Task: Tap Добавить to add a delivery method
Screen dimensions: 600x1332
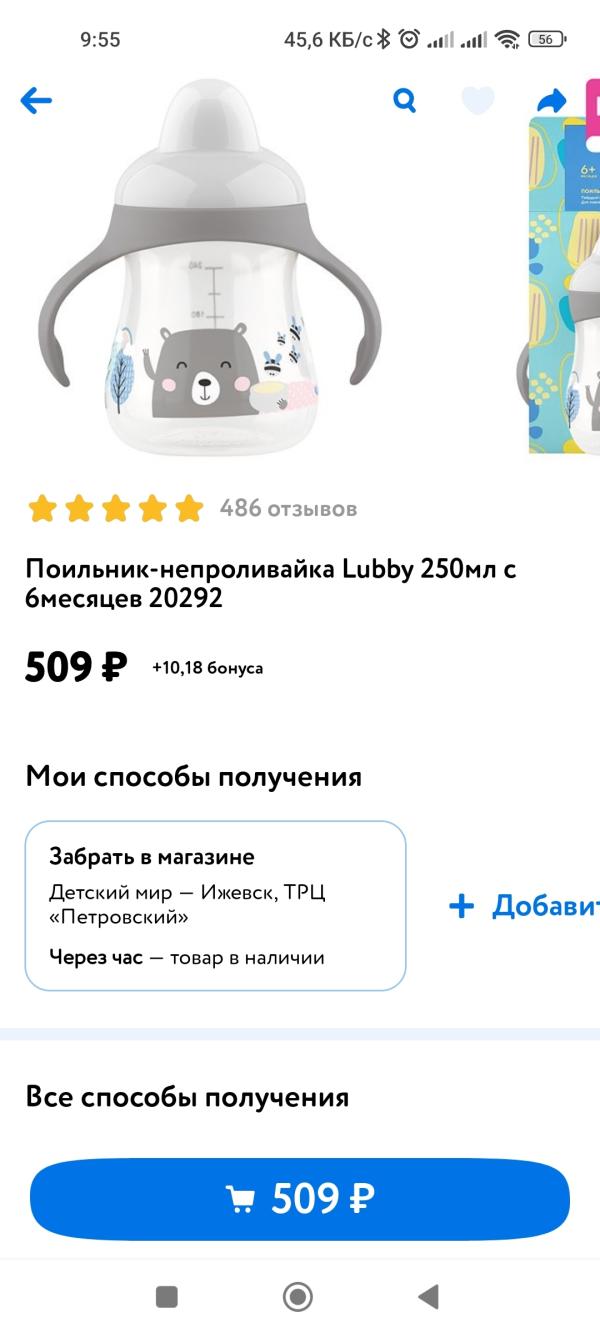Action: pos(524,906)
